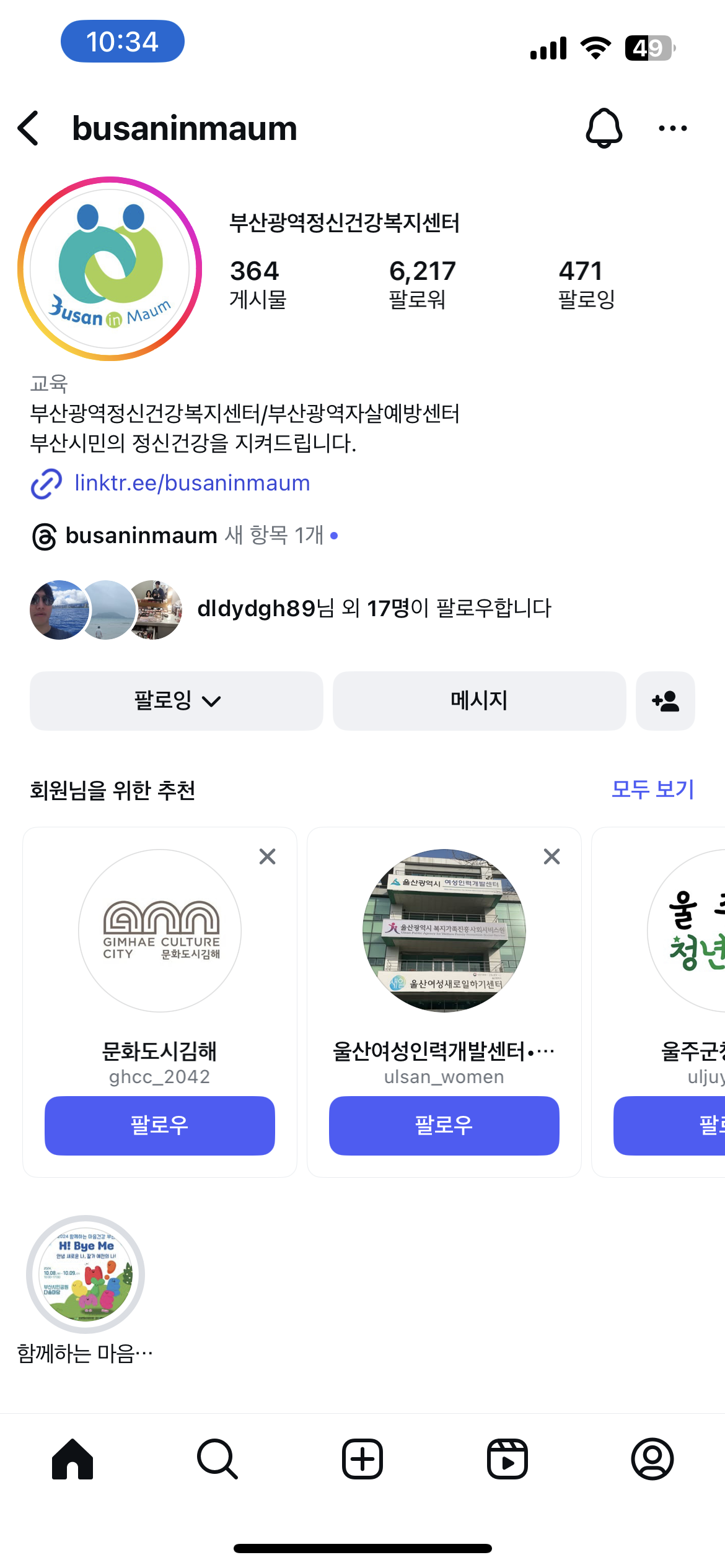Dismiss the ulsan_women suggestion card
The image size is (725, 1568).
click(551, 856)
